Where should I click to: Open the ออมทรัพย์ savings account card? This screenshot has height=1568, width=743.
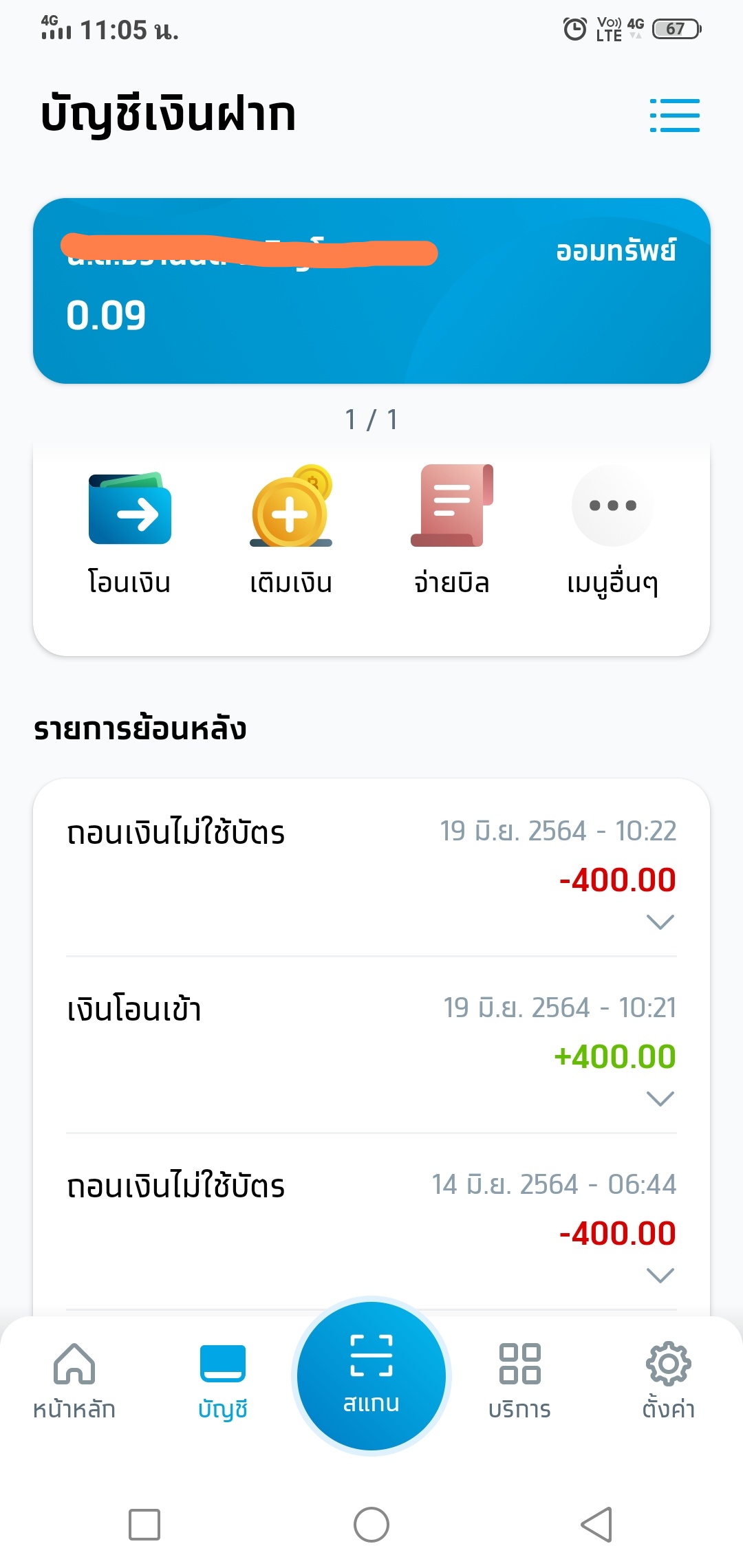[x=371, y=291]
